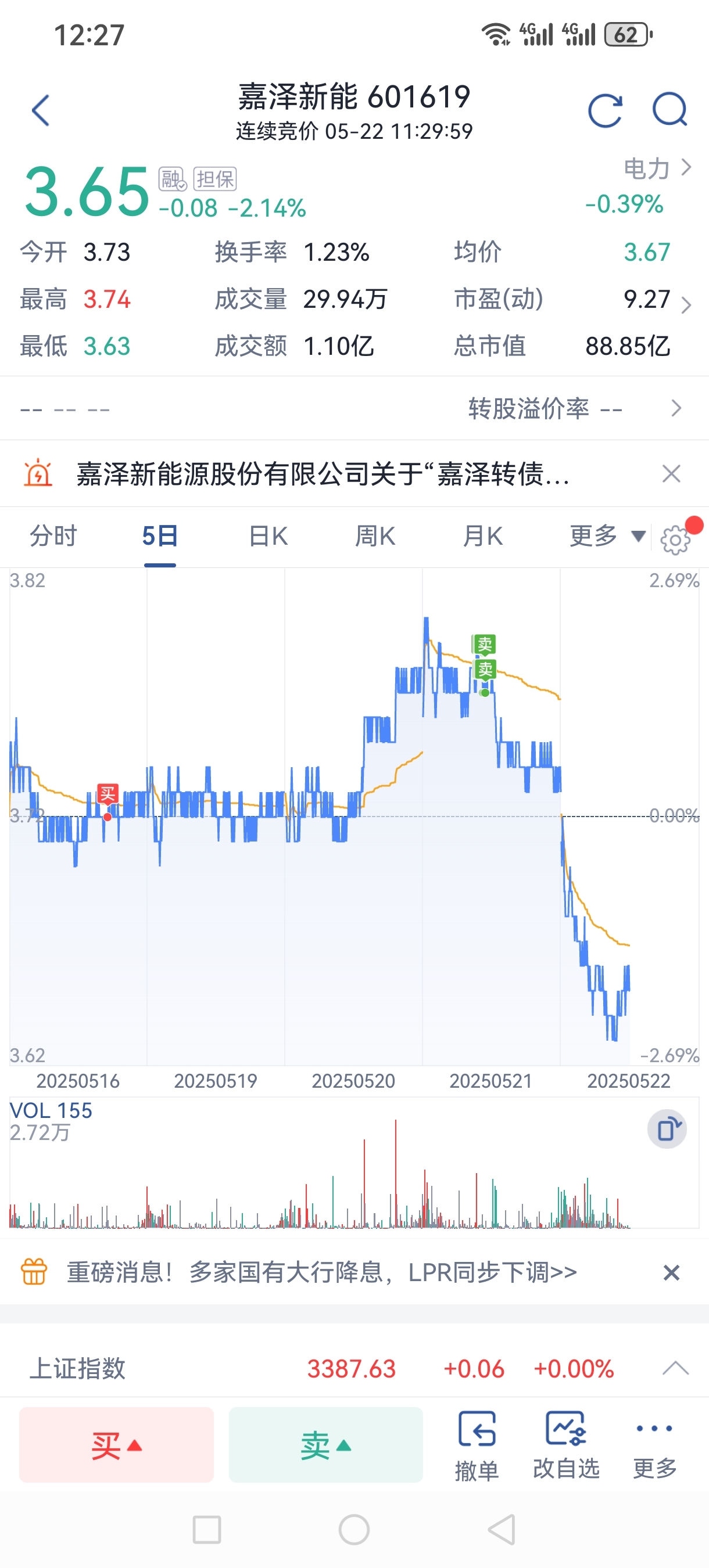Image resolution: width=709 pixels, height=1568 pixels.
Task: Open the 电力 sector page
Action: click(657, 168)
